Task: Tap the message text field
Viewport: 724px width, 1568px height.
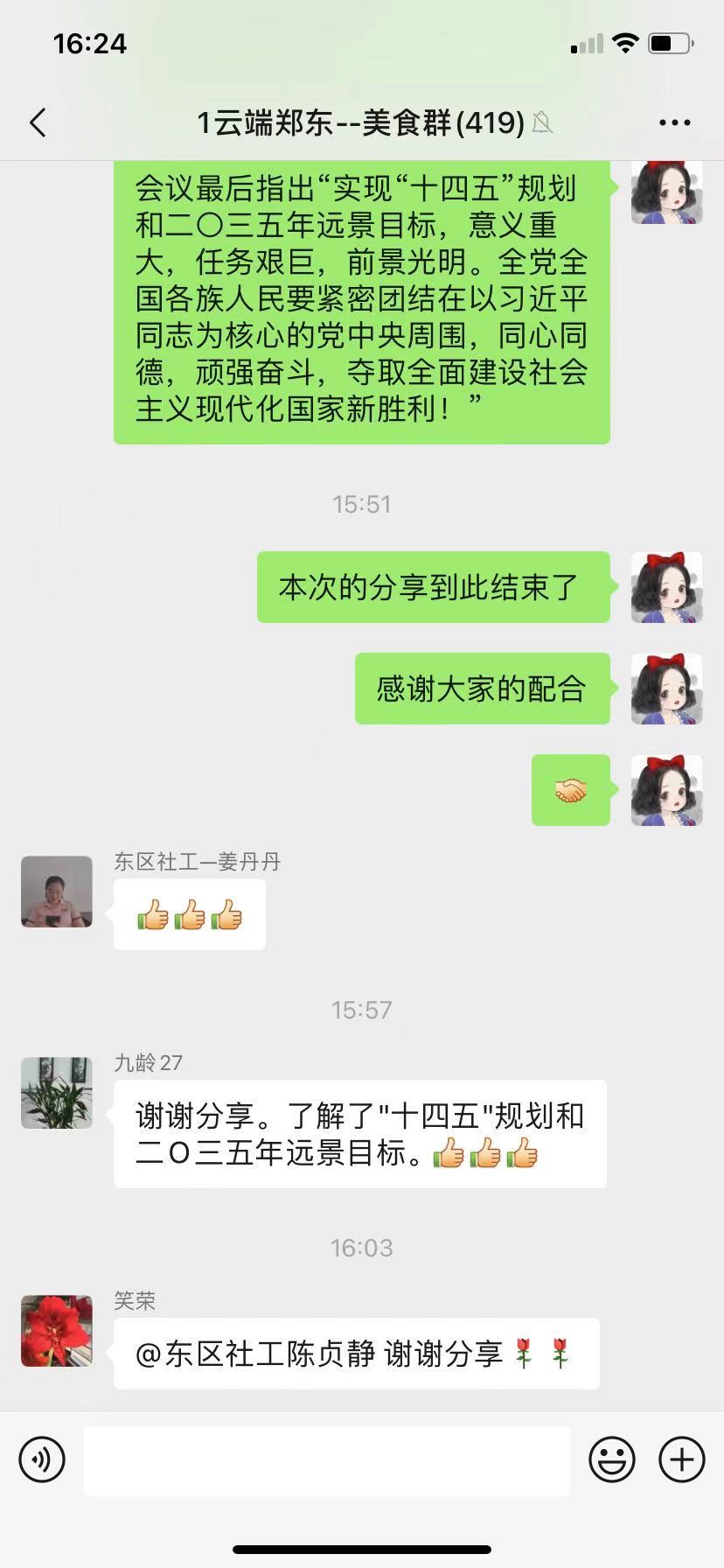Action: tap(327, 1460)
